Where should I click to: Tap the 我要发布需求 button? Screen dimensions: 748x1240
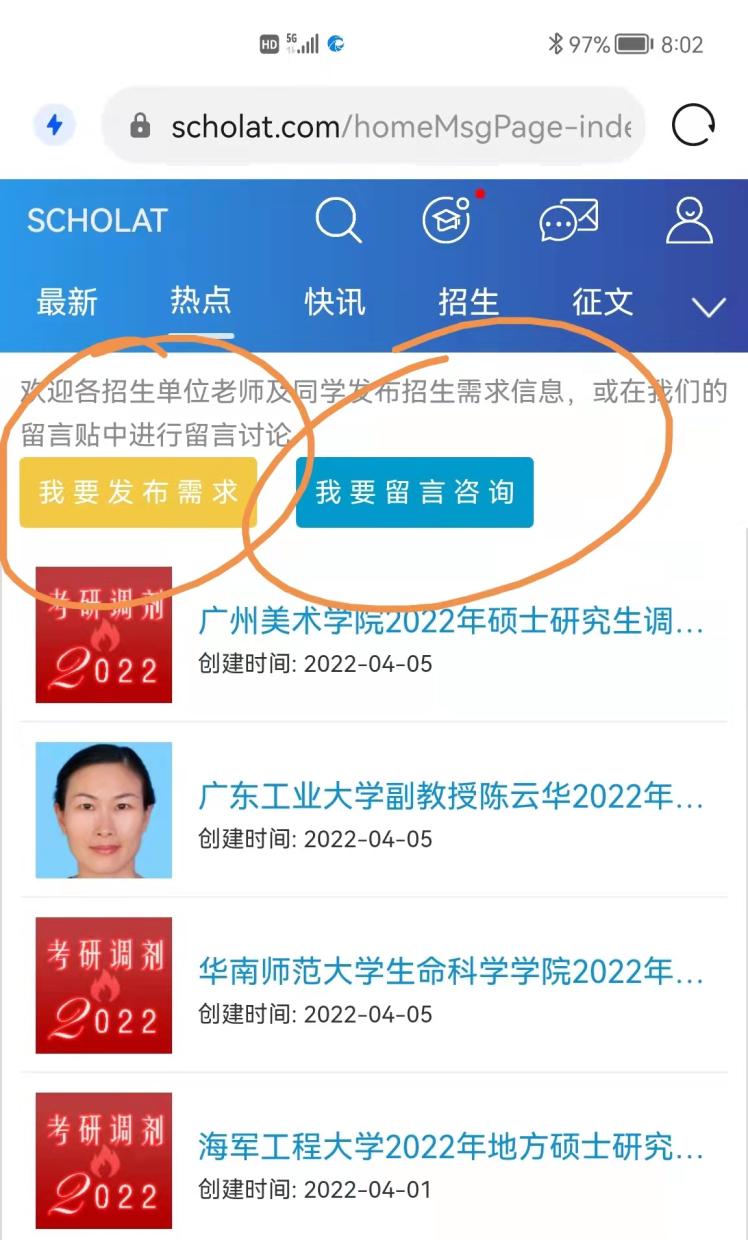[138, 492]
